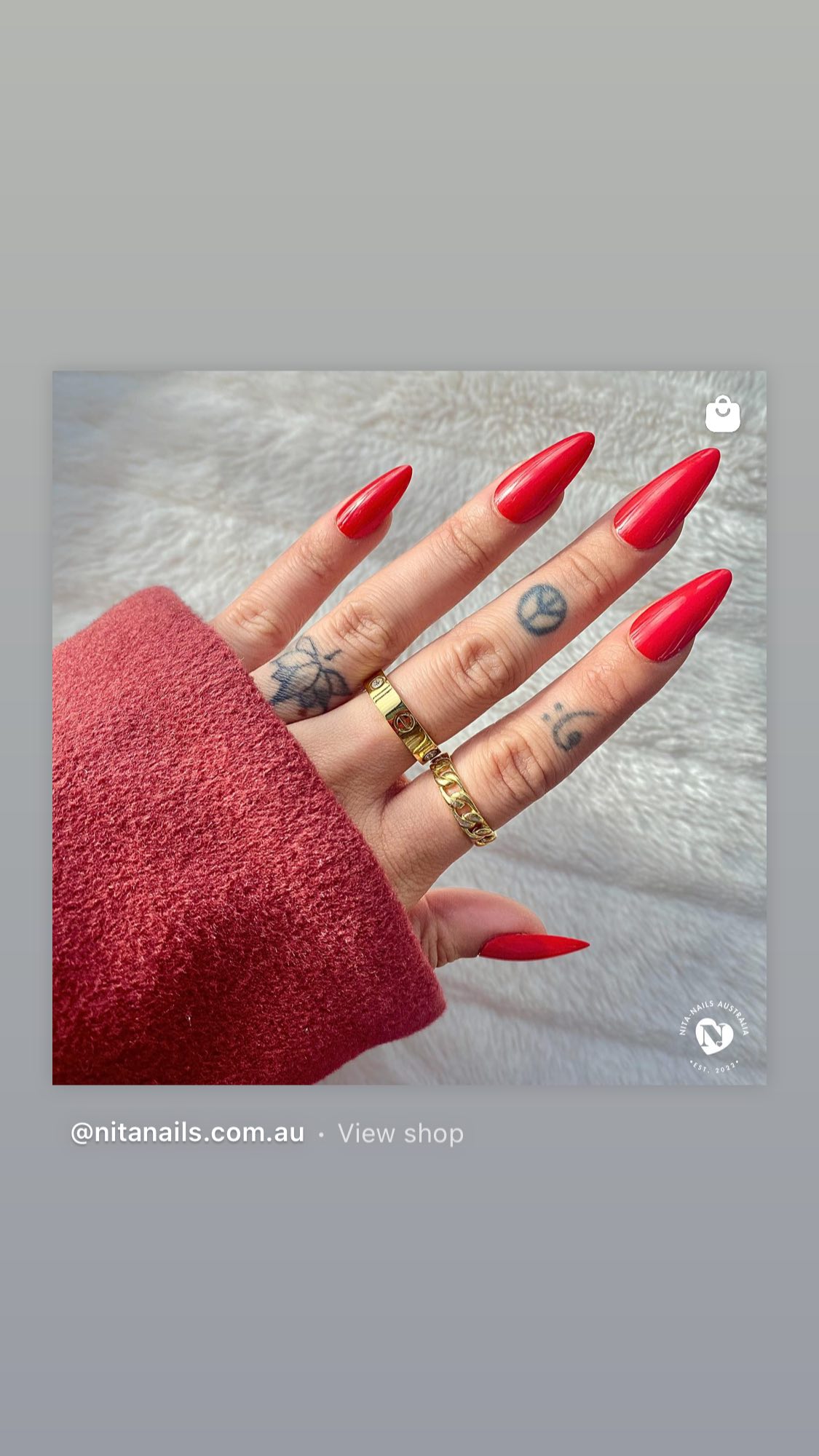819x1456 pixels.
Task: Open the @nitanails.com.au account
Action: coord(187,1133)
